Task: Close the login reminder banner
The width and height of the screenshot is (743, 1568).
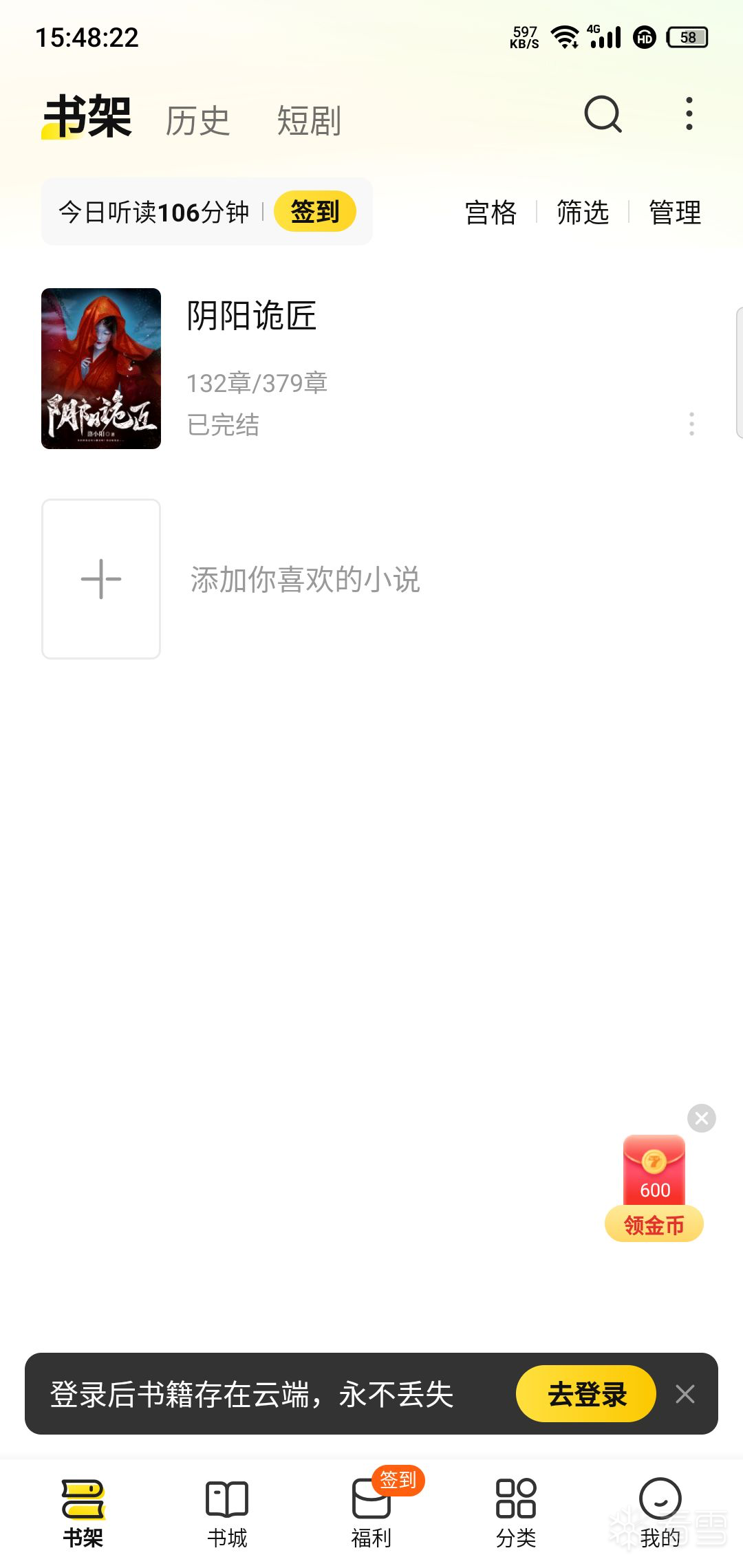Action: click(x=685, y=1394)
